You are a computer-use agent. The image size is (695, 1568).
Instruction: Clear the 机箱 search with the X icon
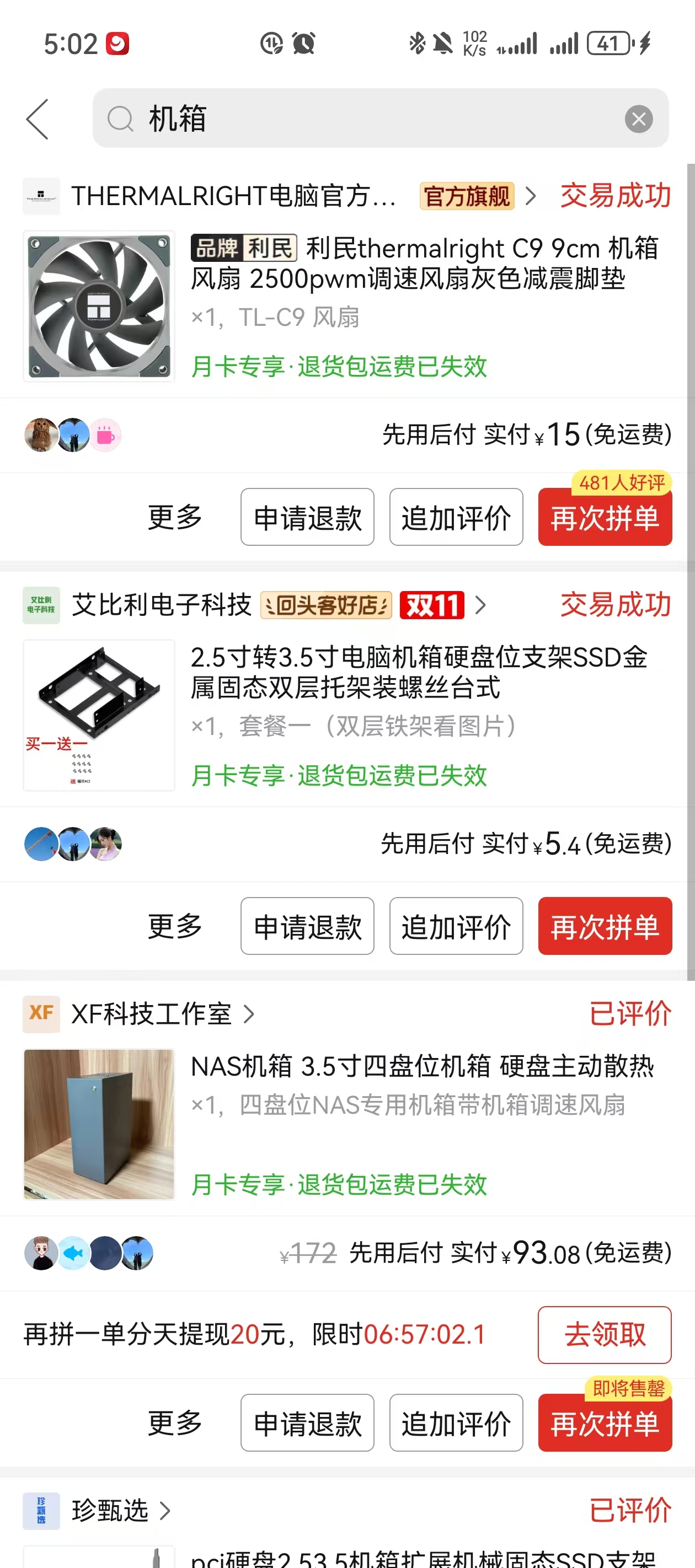tap(638, 119)
